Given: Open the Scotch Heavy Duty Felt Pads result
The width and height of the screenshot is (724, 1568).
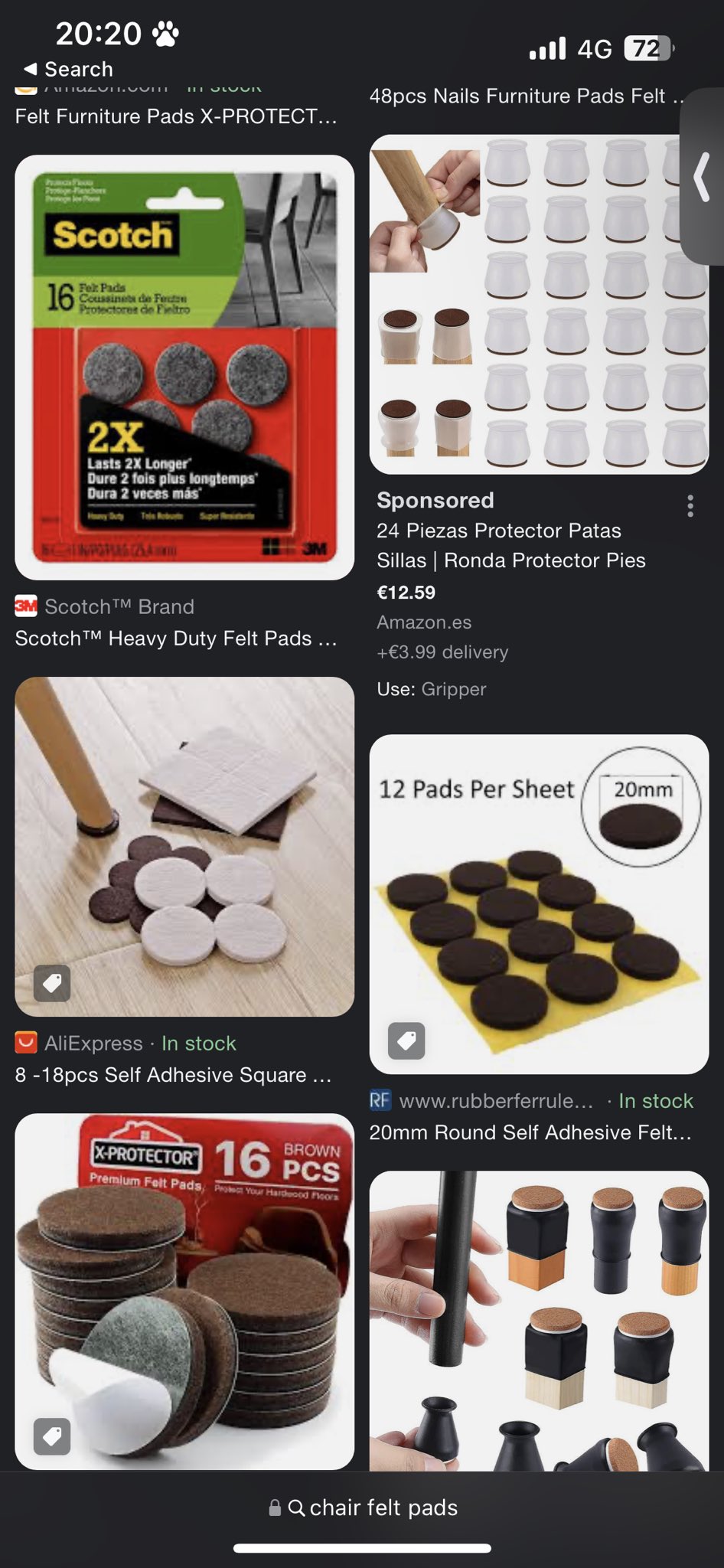Looking at the screenshot, I should click(x=176, y=638).
